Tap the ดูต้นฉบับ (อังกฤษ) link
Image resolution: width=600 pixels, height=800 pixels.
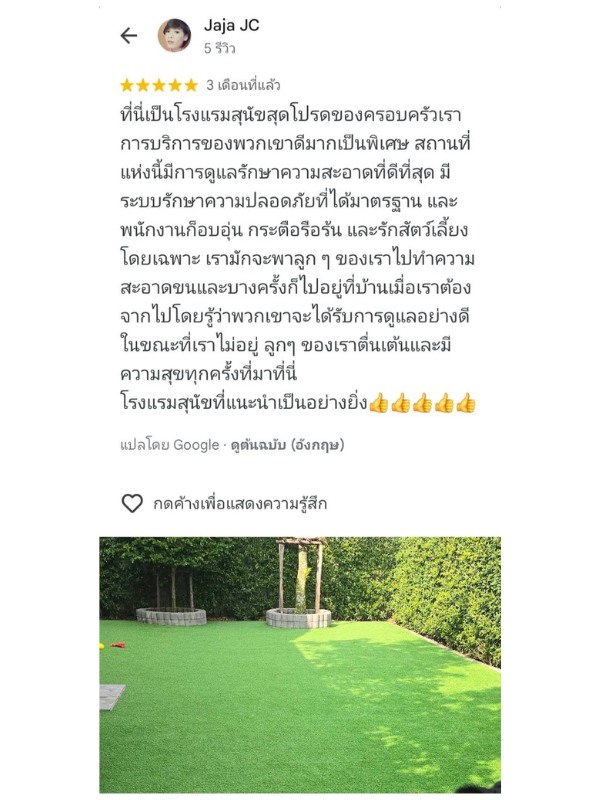click(288, 445)
